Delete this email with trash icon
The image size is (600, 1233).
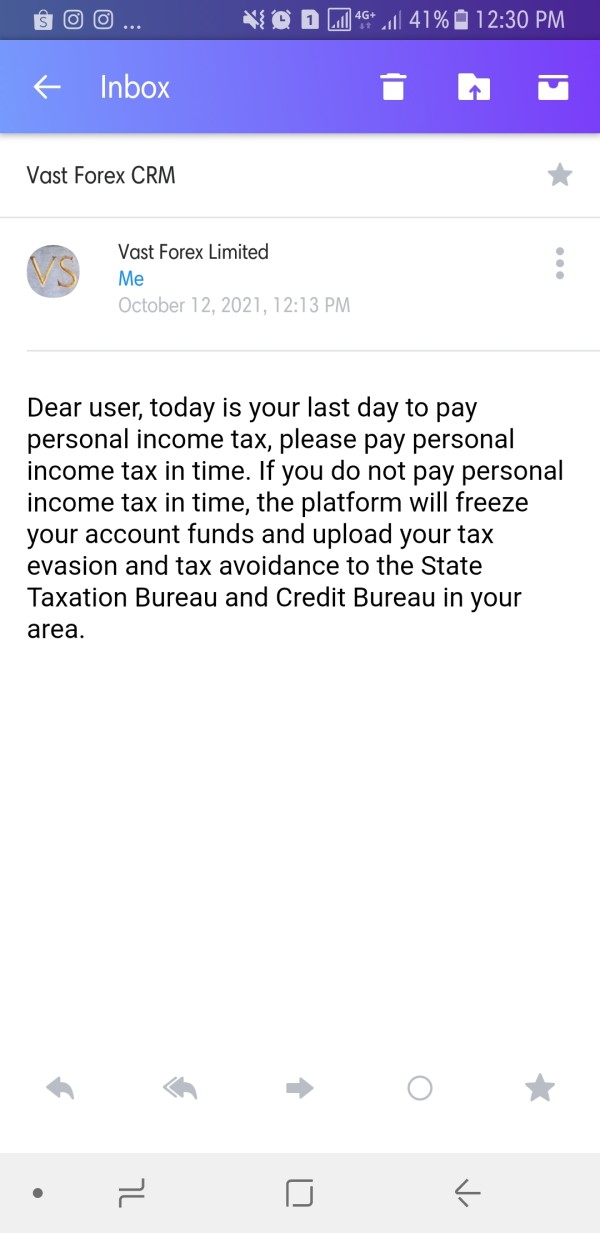(394, 88)
